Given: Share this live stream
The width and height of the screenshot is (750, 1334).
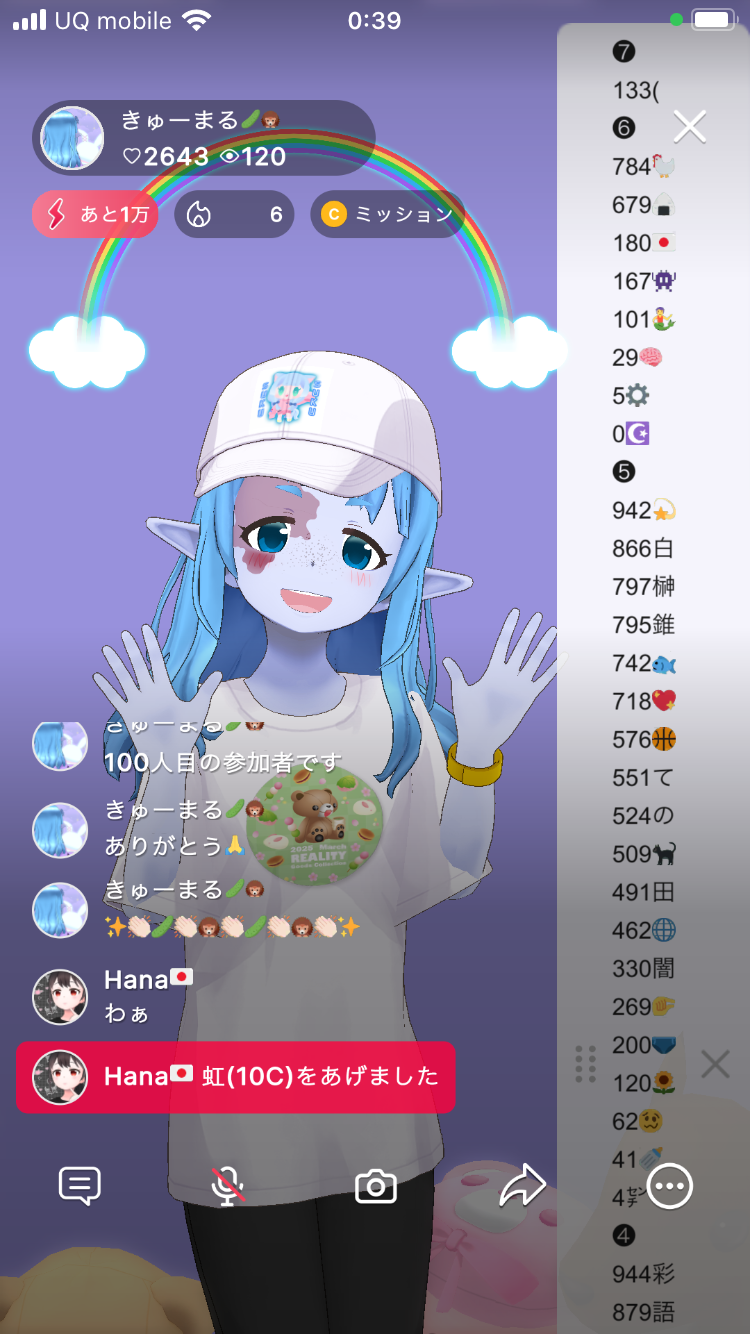Looking at the screenshot, I should click(x=522, y=1187).
